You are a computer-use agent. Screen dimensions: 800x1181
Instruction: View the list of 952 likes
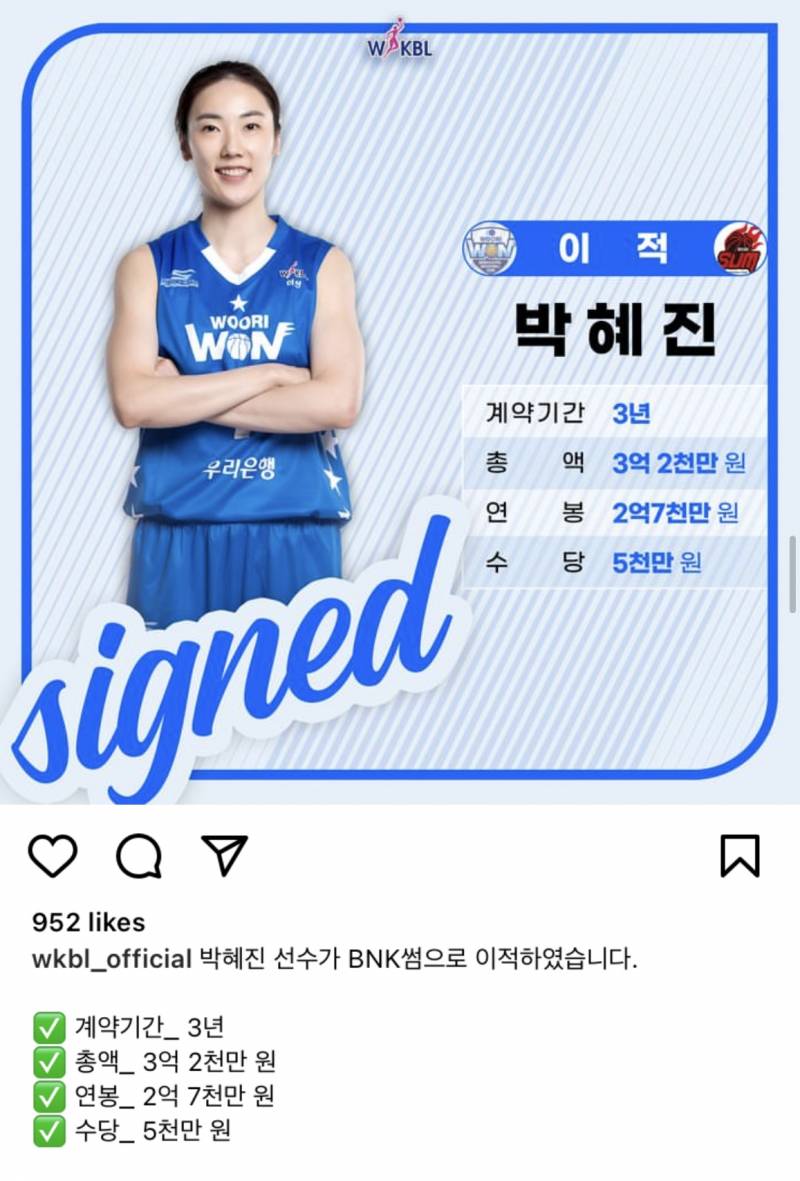[x=88, y=922]
